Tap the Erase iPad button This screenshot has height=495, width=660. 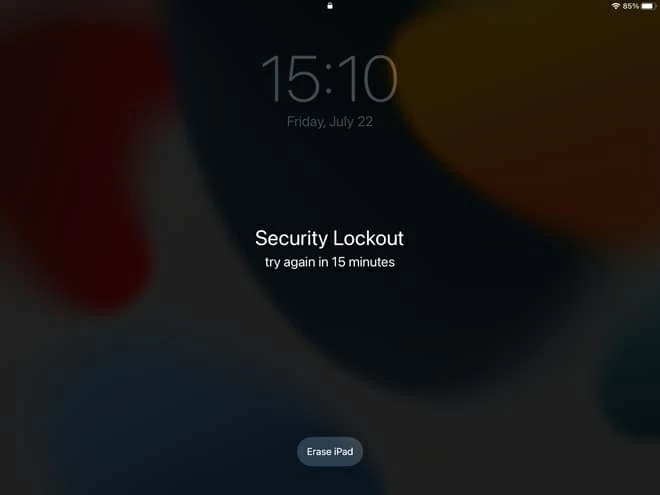tap(330, 452)
